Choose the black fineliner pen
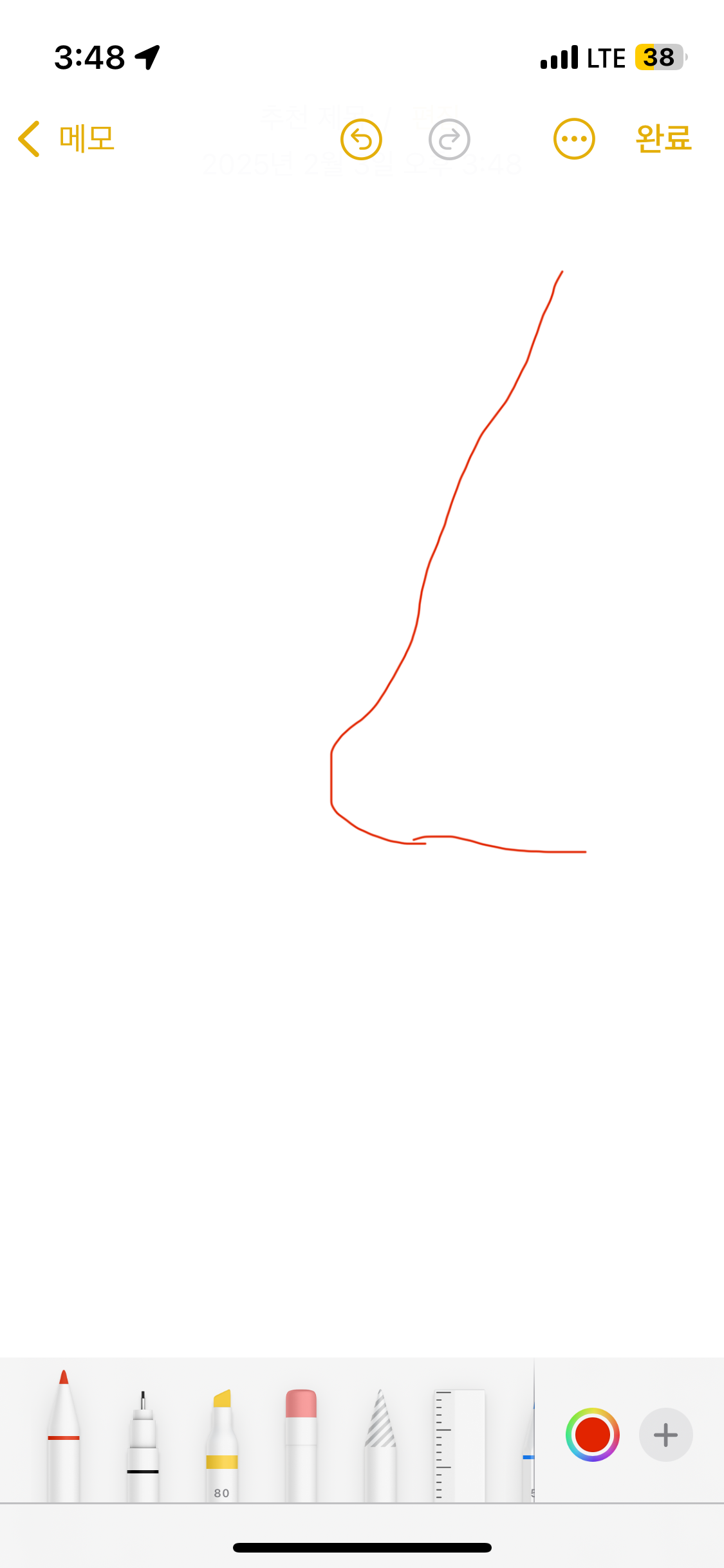This screenshot has height=1568, width=724. point(143,1446)
